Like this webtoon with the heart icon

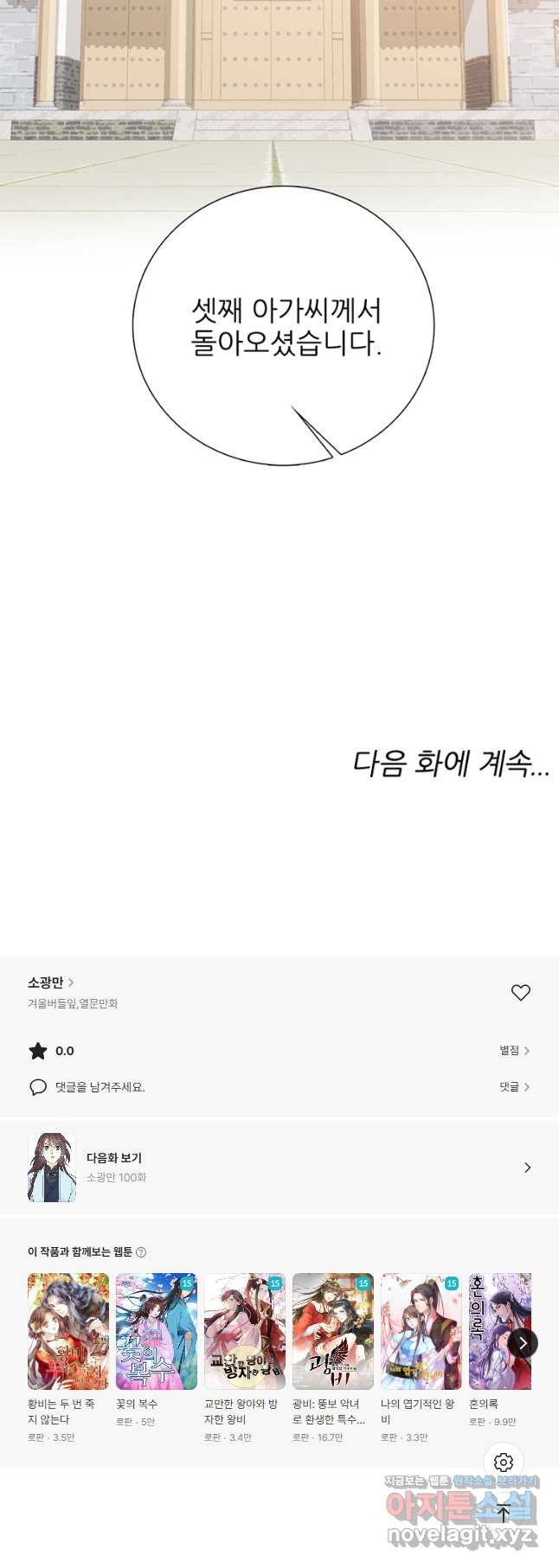coord(520,993)
